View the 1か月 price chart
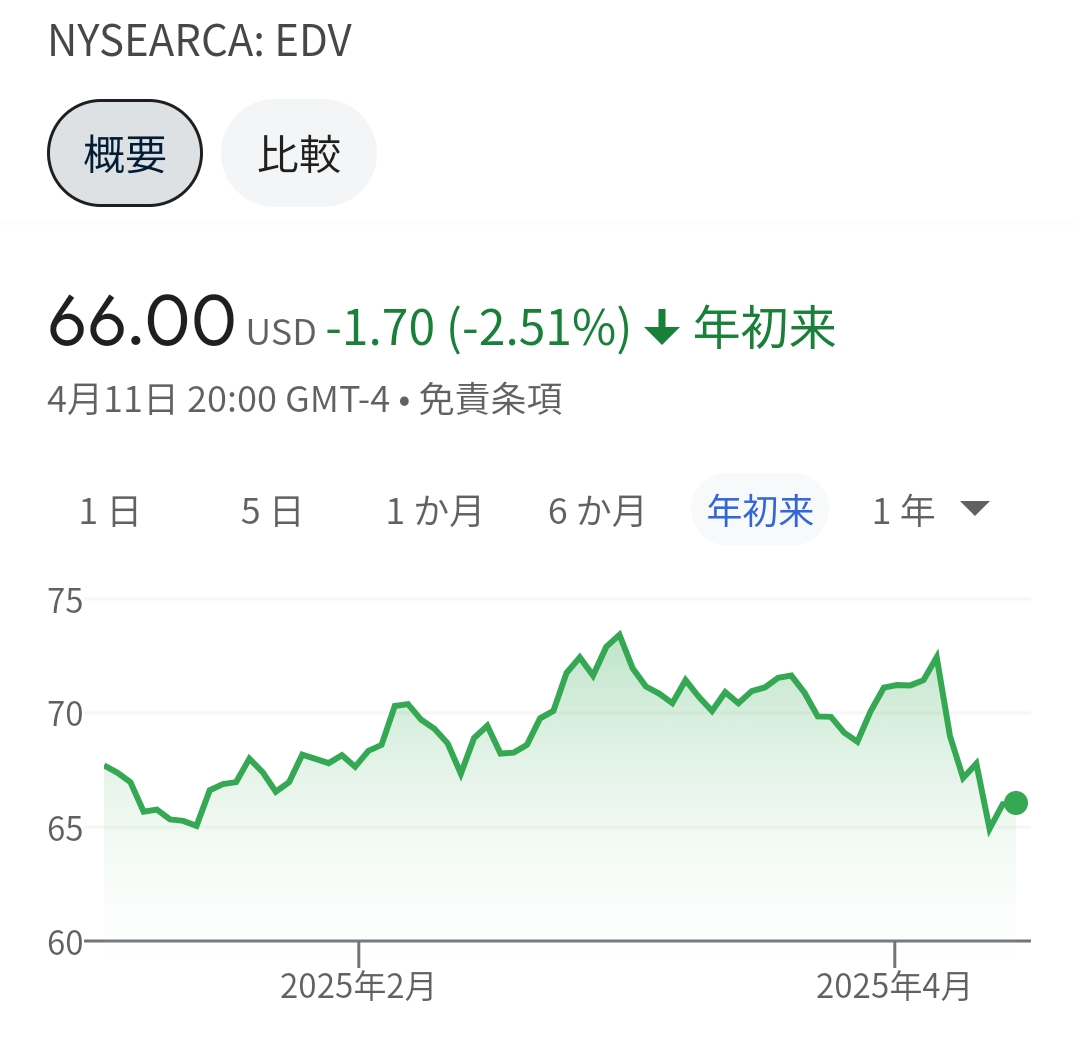 pyautogui.click(x=434, y=511)
